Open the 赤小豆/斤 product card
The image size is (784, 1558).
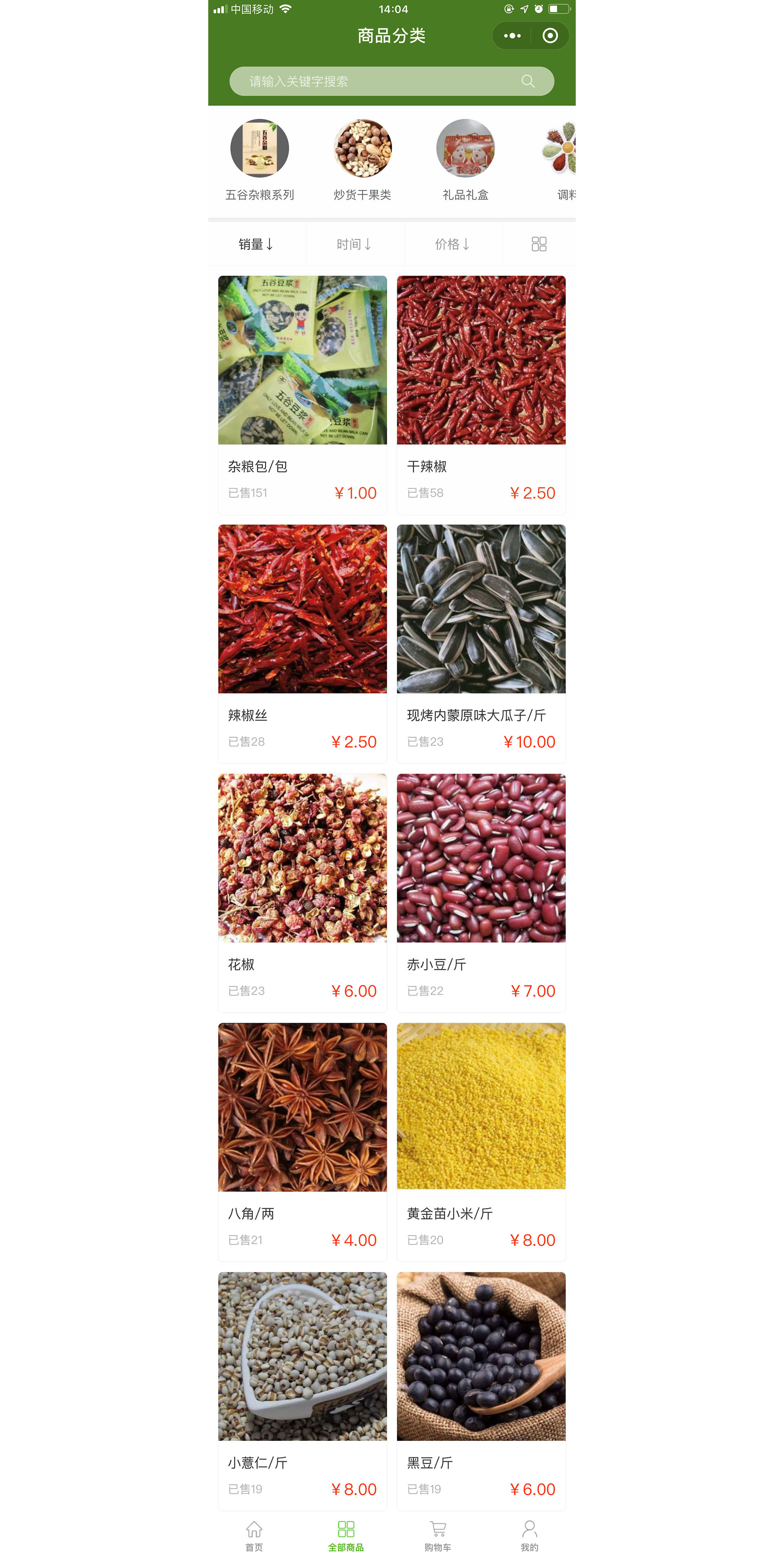click(x=481, y=892)
